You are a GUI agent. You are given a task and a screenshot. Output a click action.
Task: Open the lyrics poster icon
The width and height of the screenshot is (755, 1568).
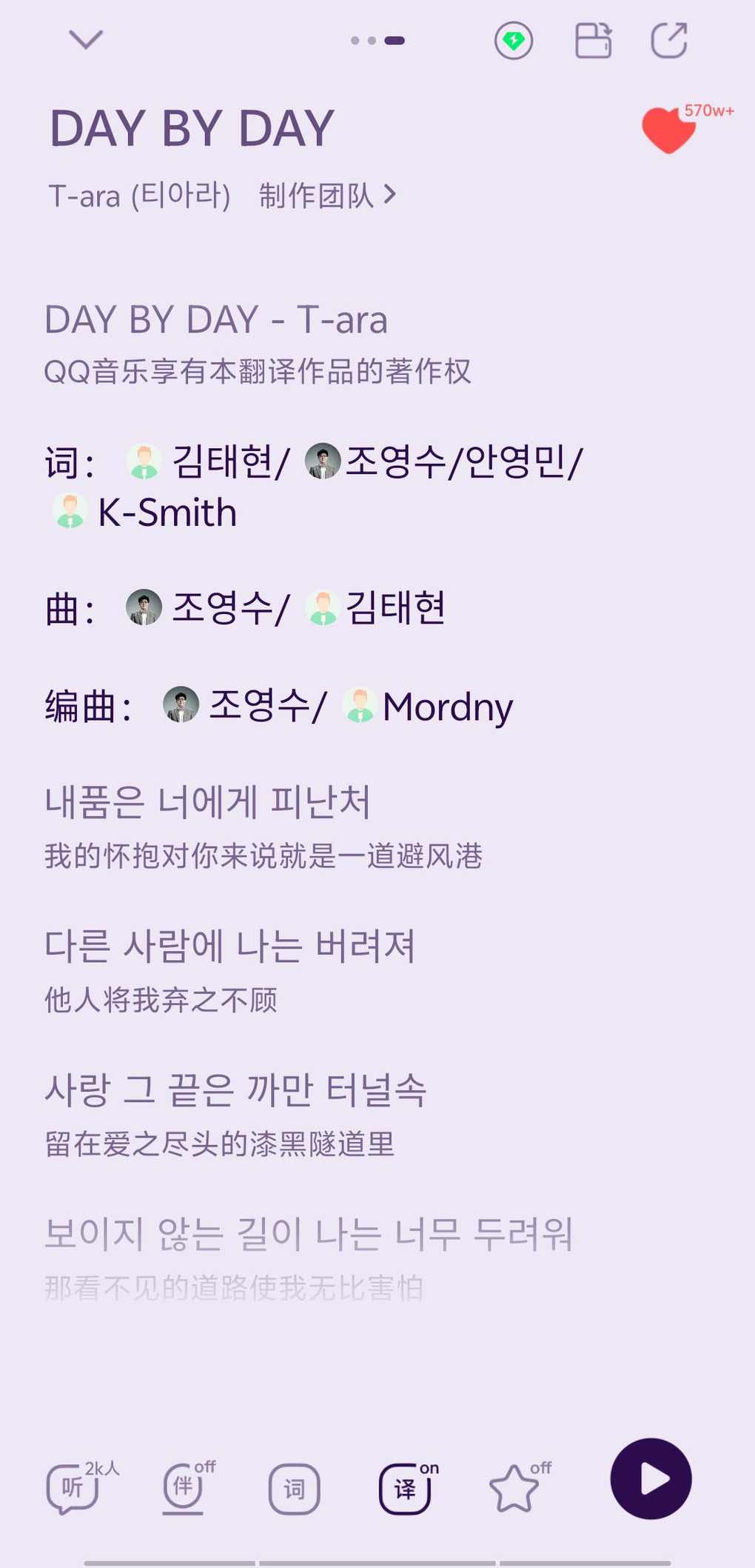(x=593, y=41)
